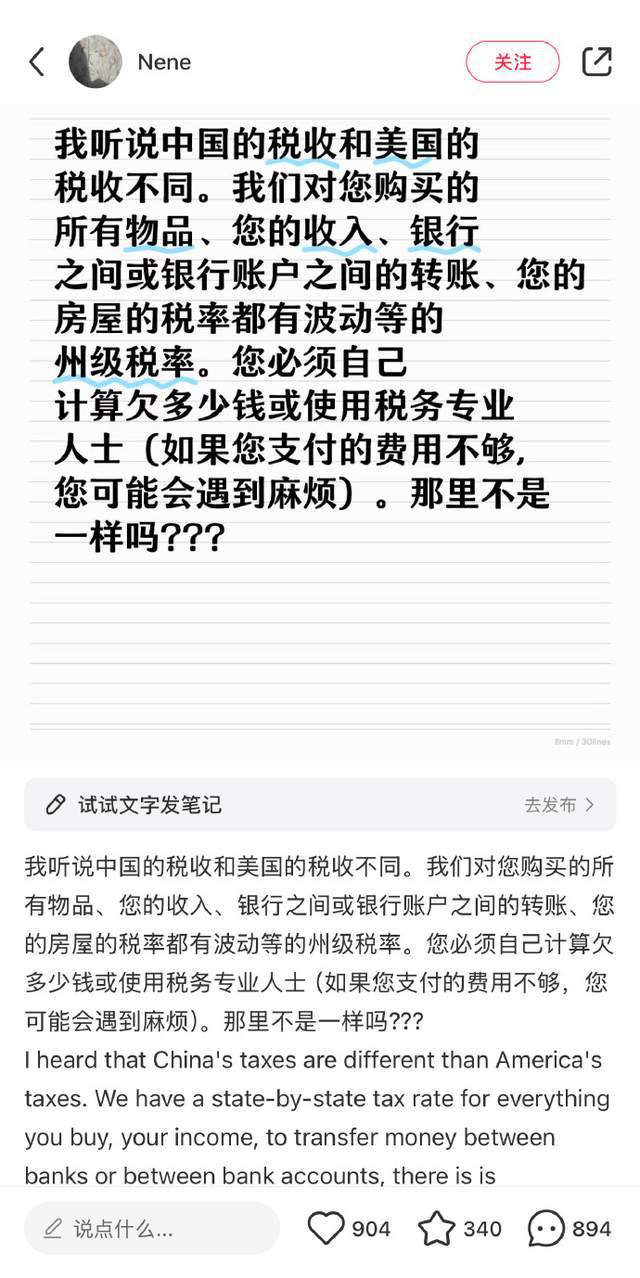
Task: Share this post via the share icon
Action: tap(597, 62)
